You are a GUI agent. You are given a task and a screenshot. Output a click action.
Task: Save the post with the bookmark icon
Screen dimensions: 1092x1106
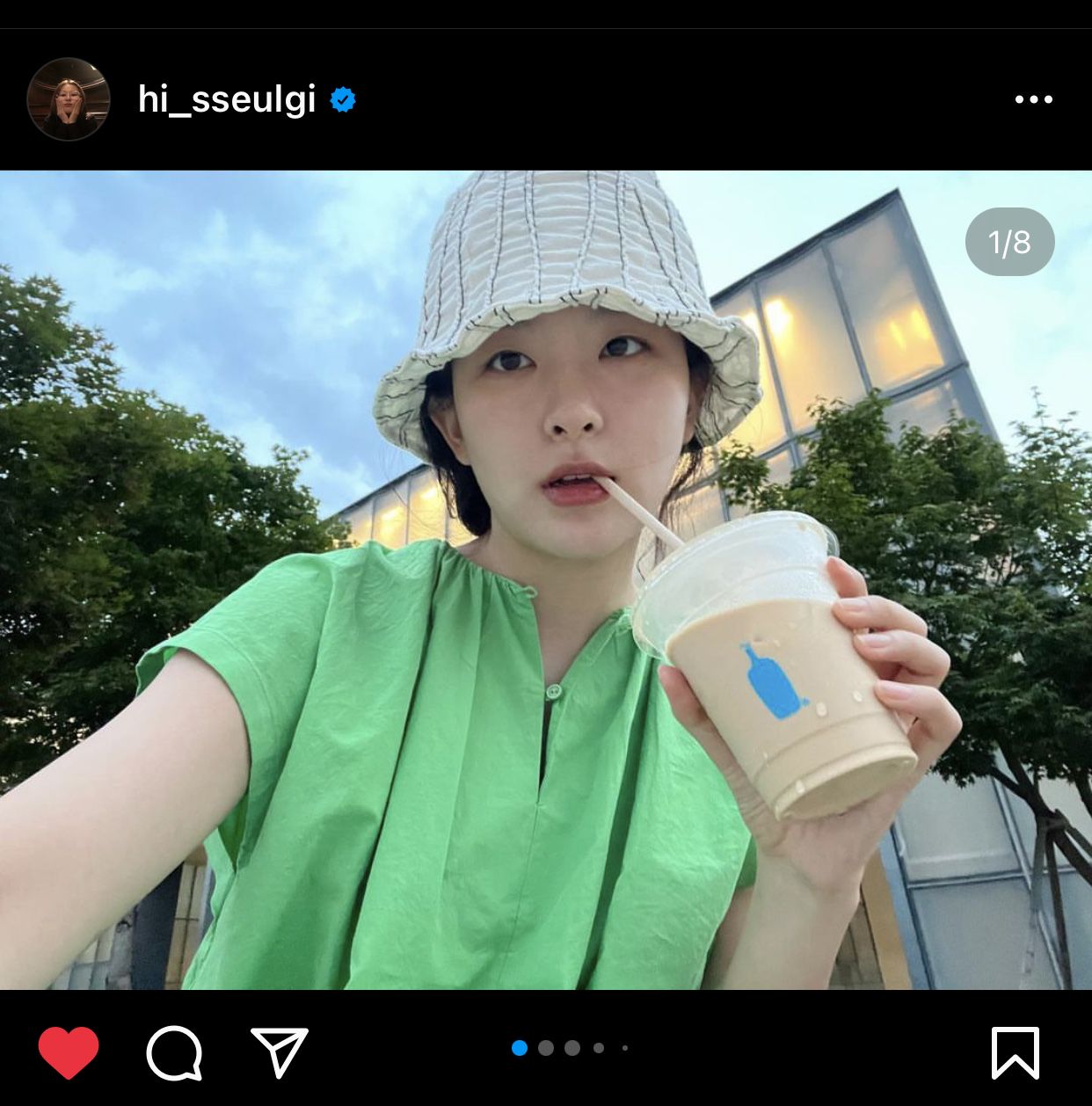click(1015, 1051)
